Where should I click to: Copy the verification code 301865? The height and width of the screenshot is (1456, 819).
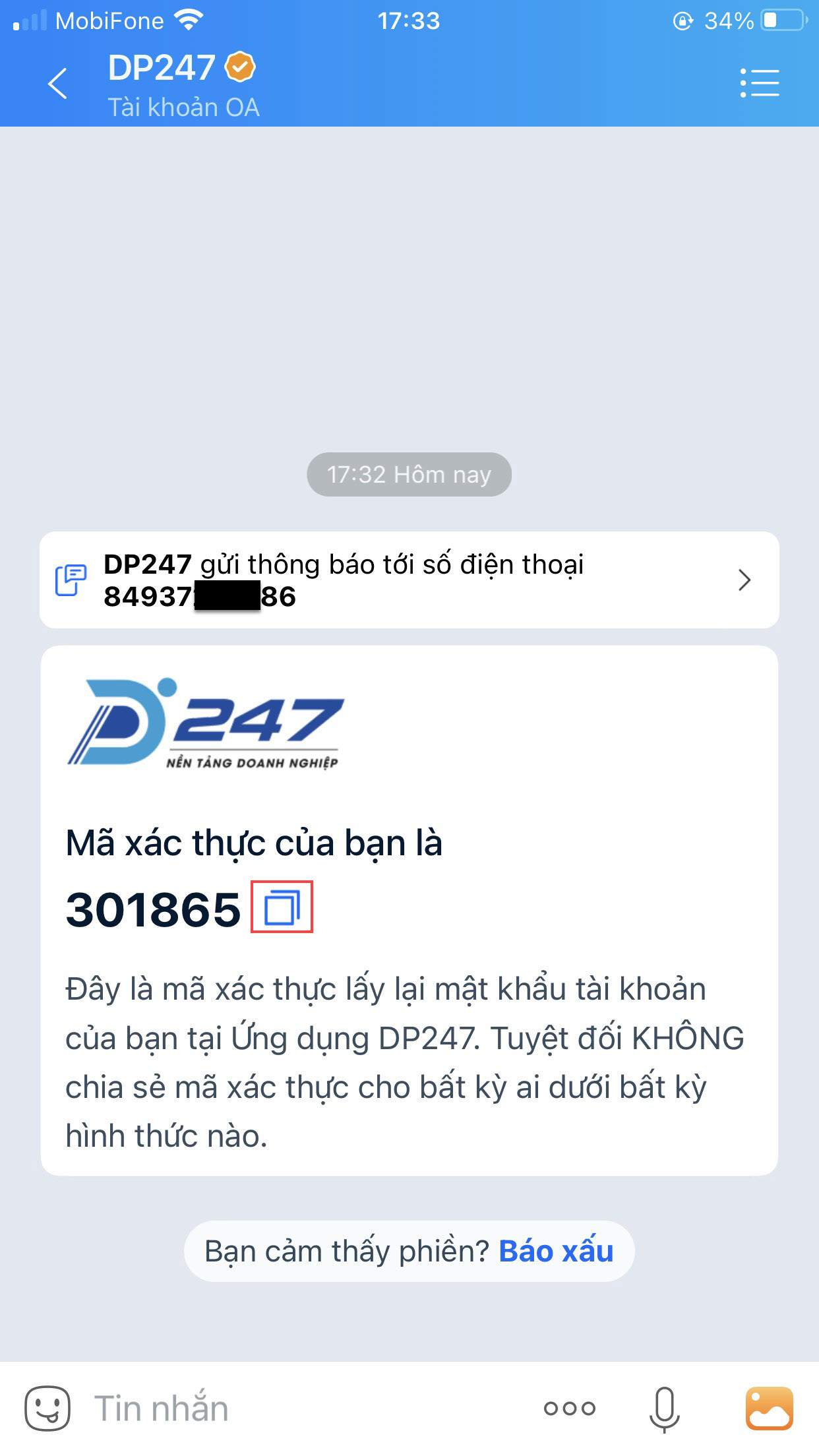pyautogui.click(x=282, y=907)
